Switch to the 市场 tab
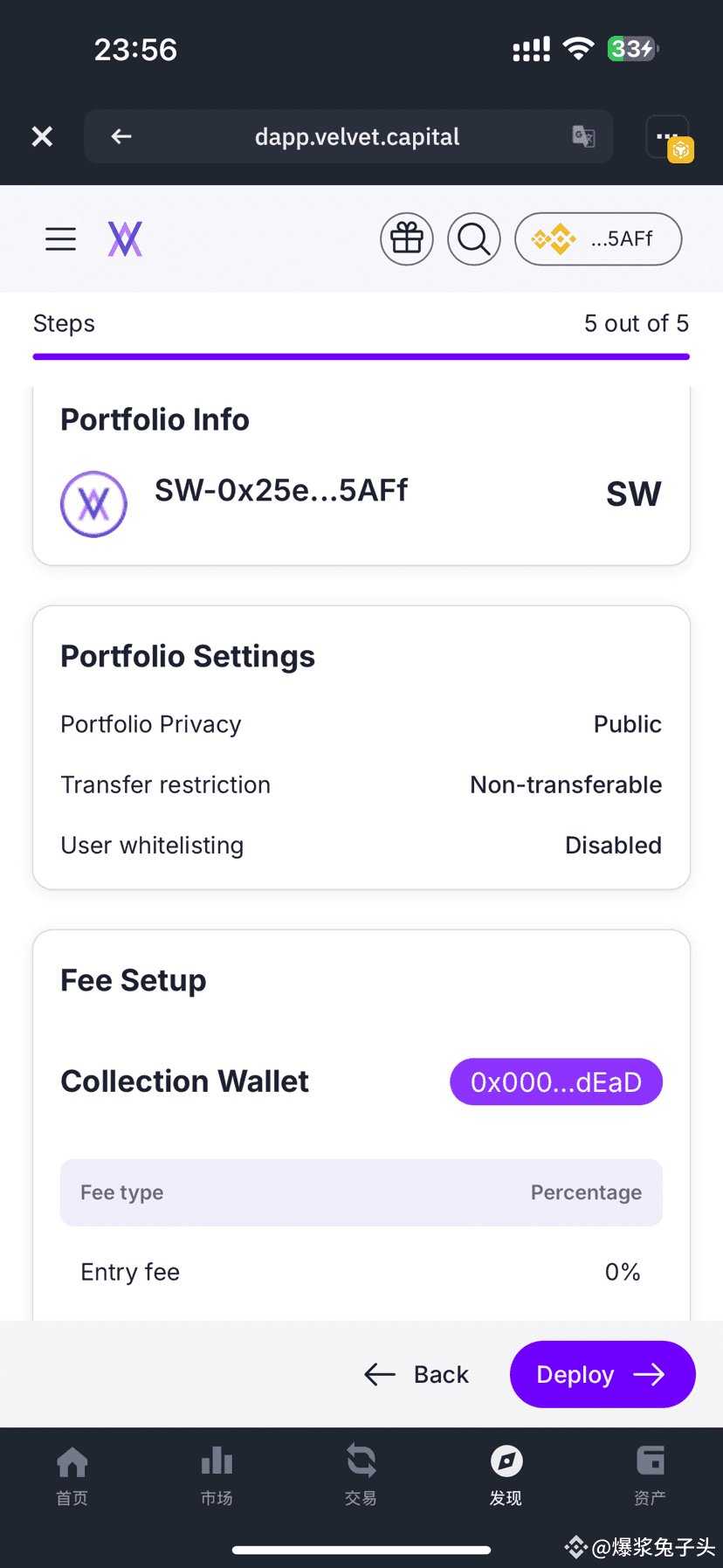723x1568 pixels. point(217,1475)
